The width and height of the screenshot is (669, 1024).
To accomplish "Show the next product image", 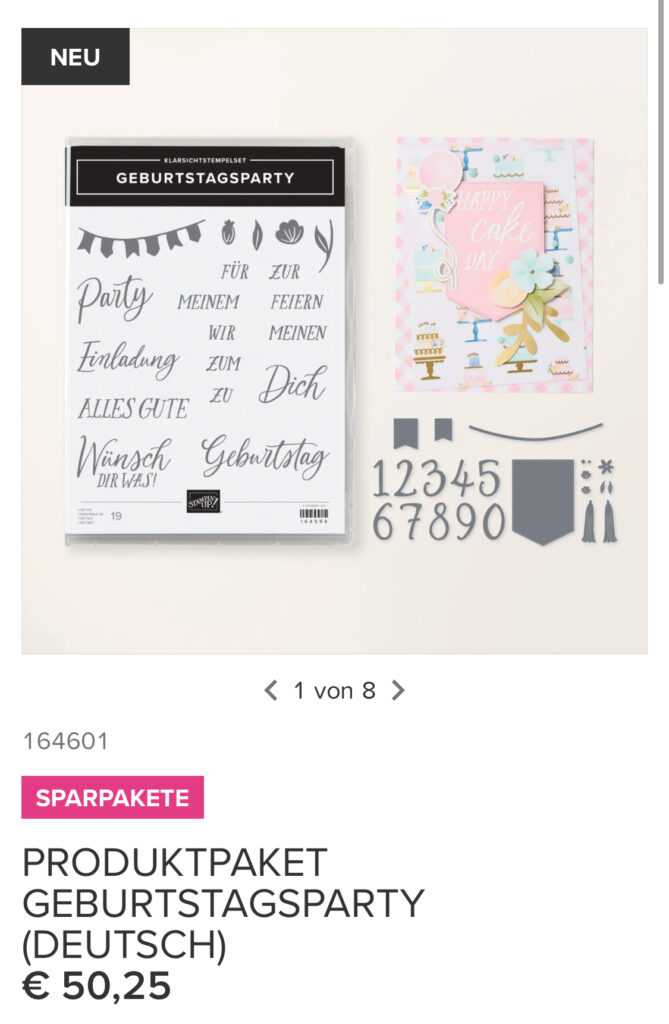I will [398, 690].
